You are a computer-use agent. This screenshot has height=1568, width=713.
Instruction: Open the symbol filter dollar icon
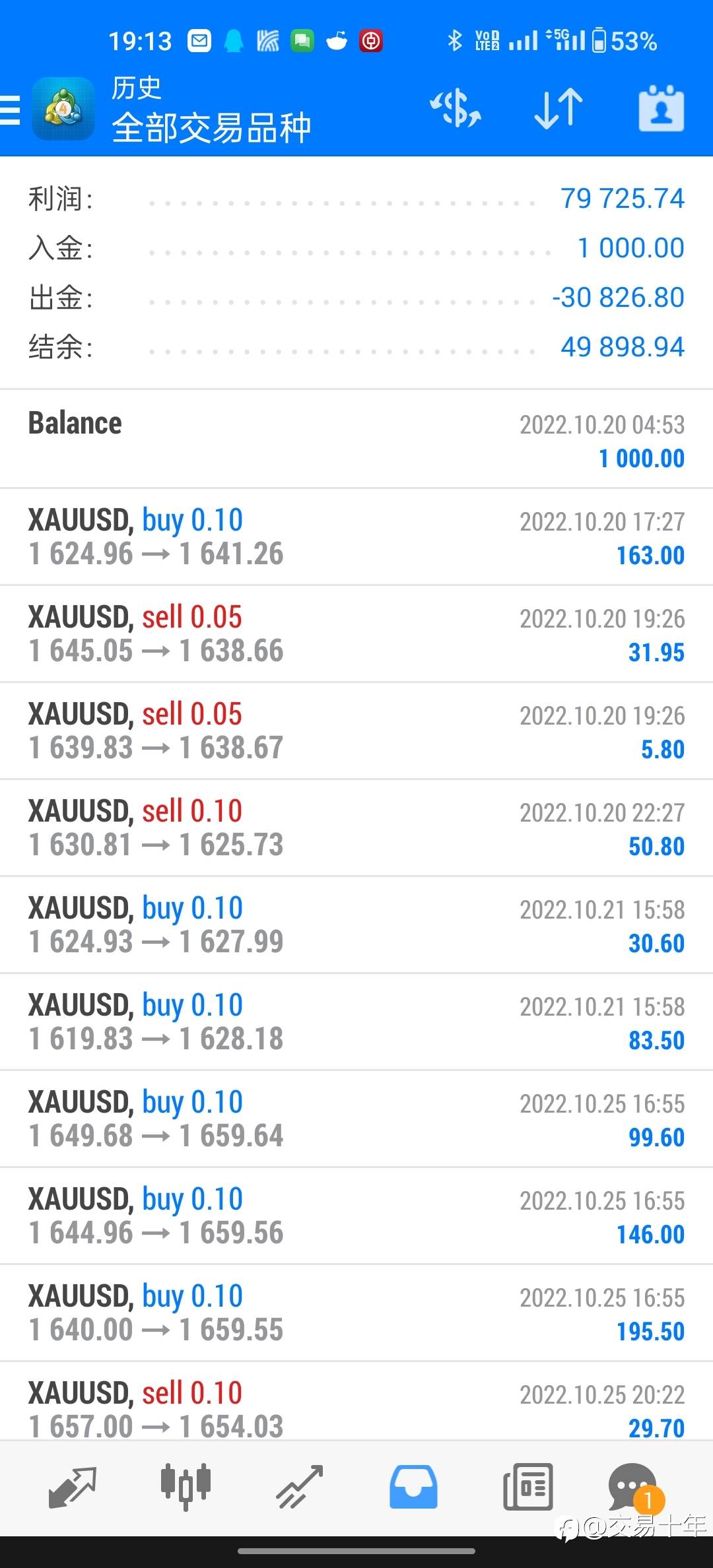[456, 109]
